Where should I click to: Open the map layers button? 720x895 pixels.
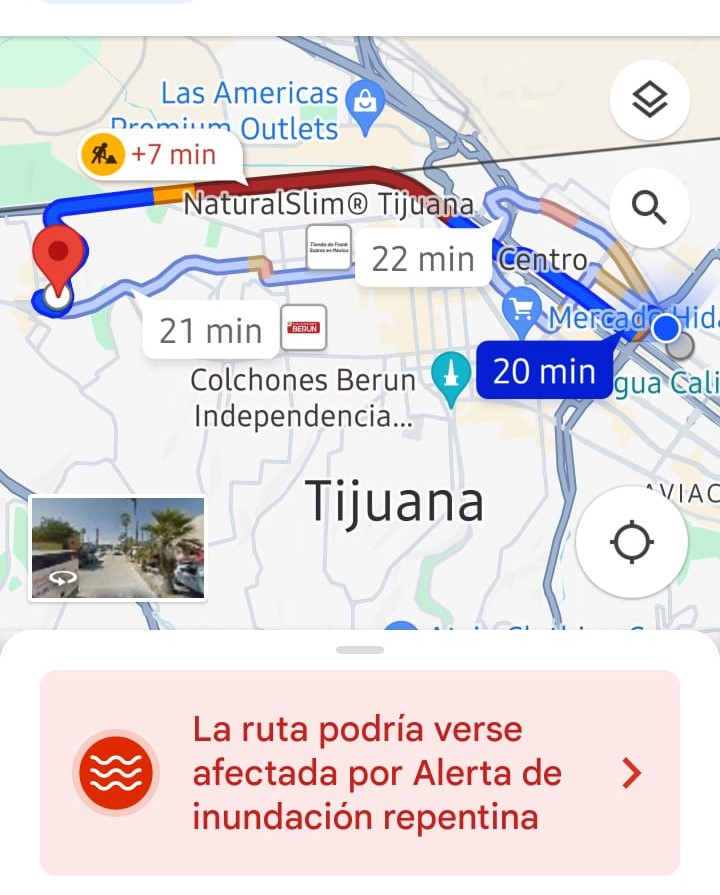pos(650,99)
